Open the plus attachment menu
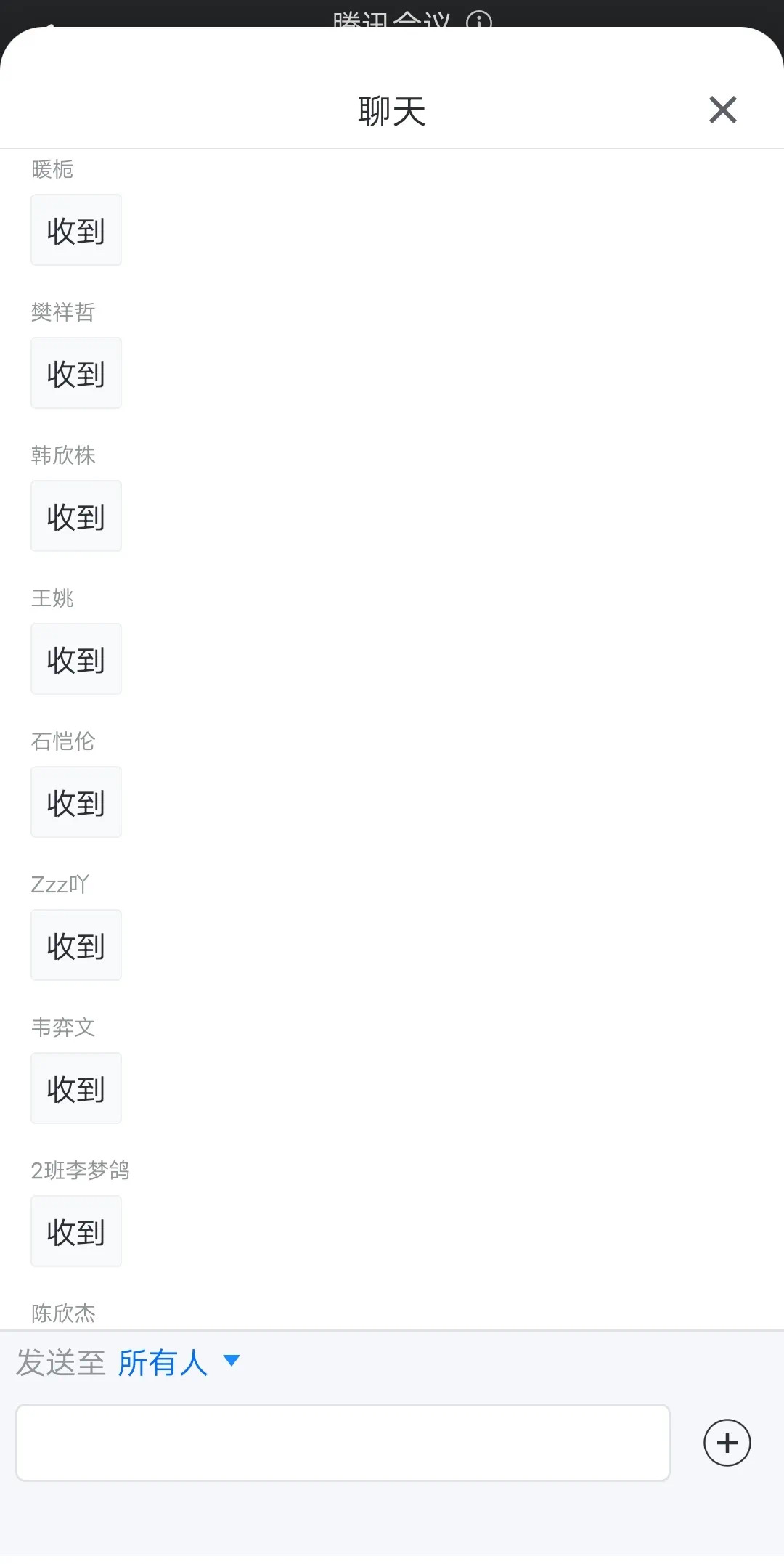 (727, 1443)
